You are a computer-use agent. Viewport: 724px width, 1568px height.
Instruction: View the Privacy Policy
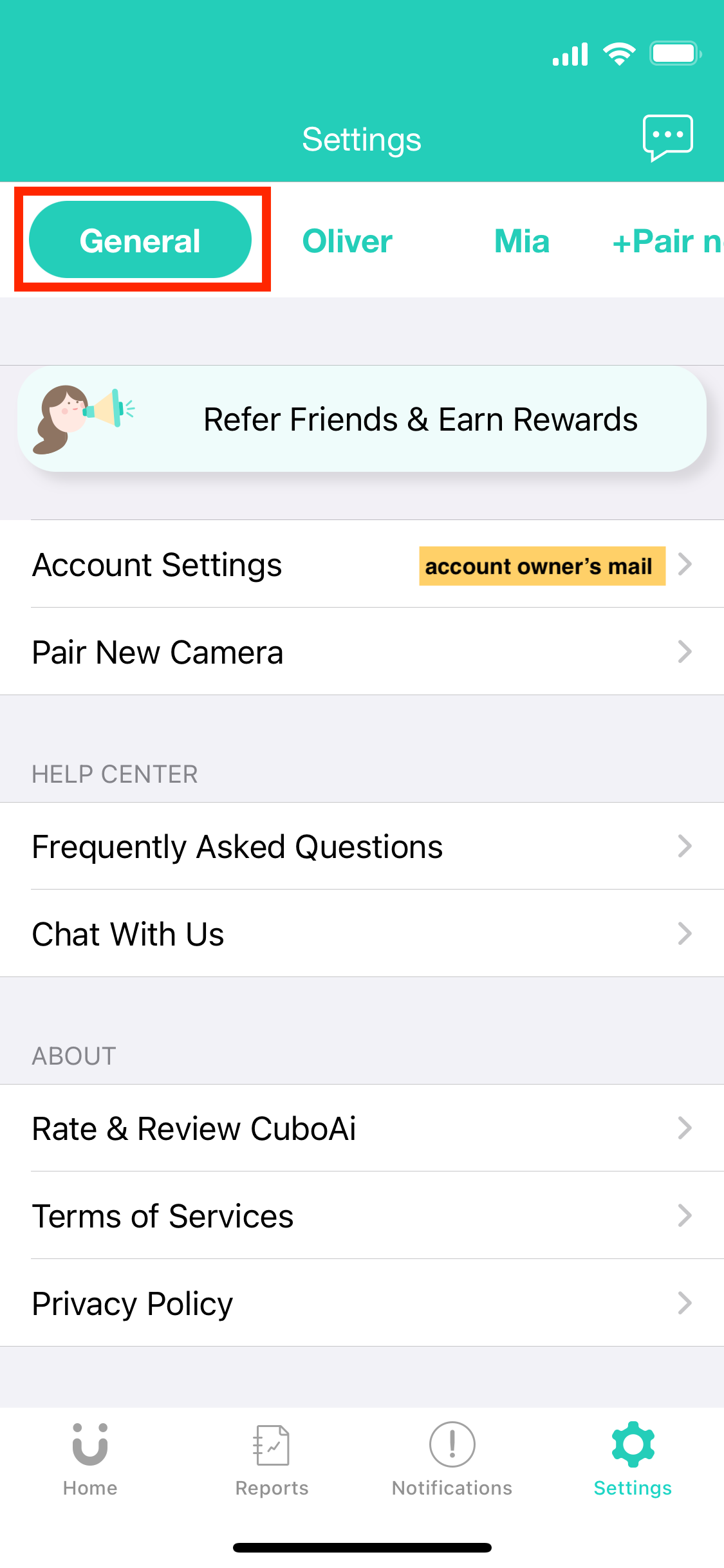tap(362, 1303)
